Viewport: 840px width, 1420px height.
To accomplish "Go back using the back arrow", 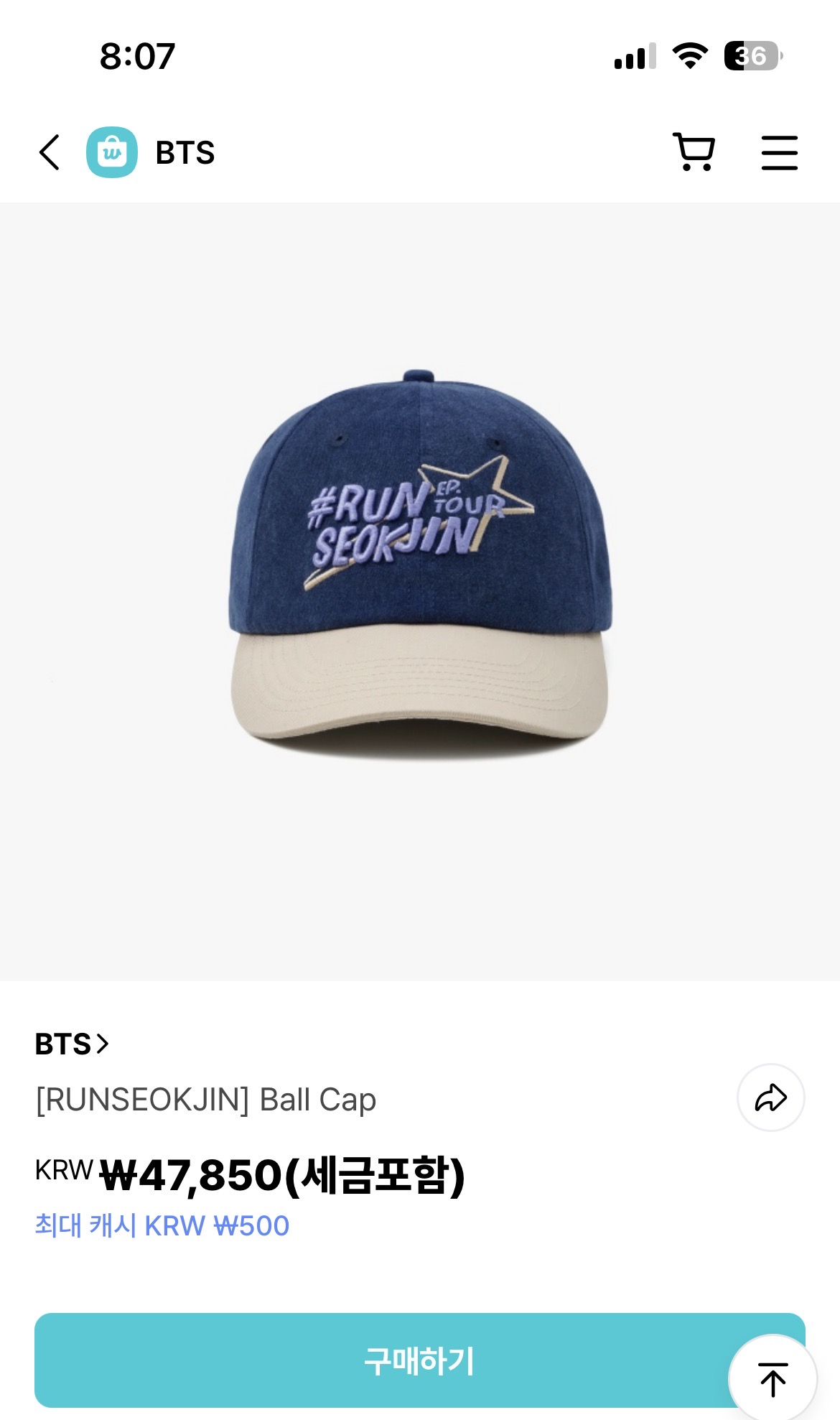I will point(49,152).
